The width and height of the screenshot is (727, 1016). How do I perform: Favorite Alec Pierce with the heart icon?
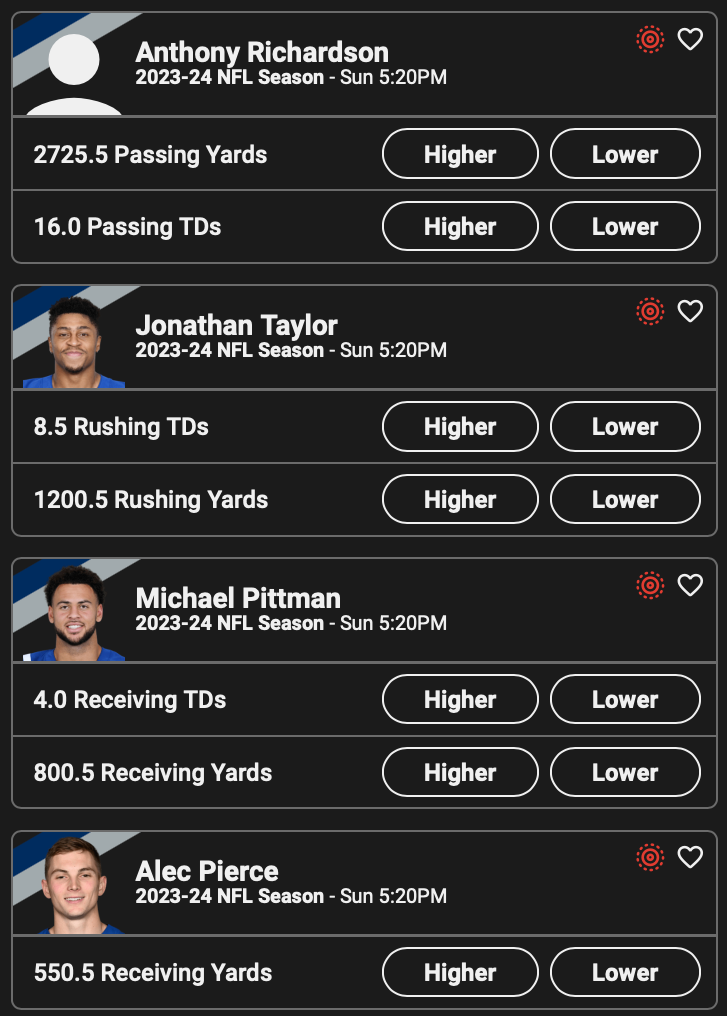pos(690,857)
